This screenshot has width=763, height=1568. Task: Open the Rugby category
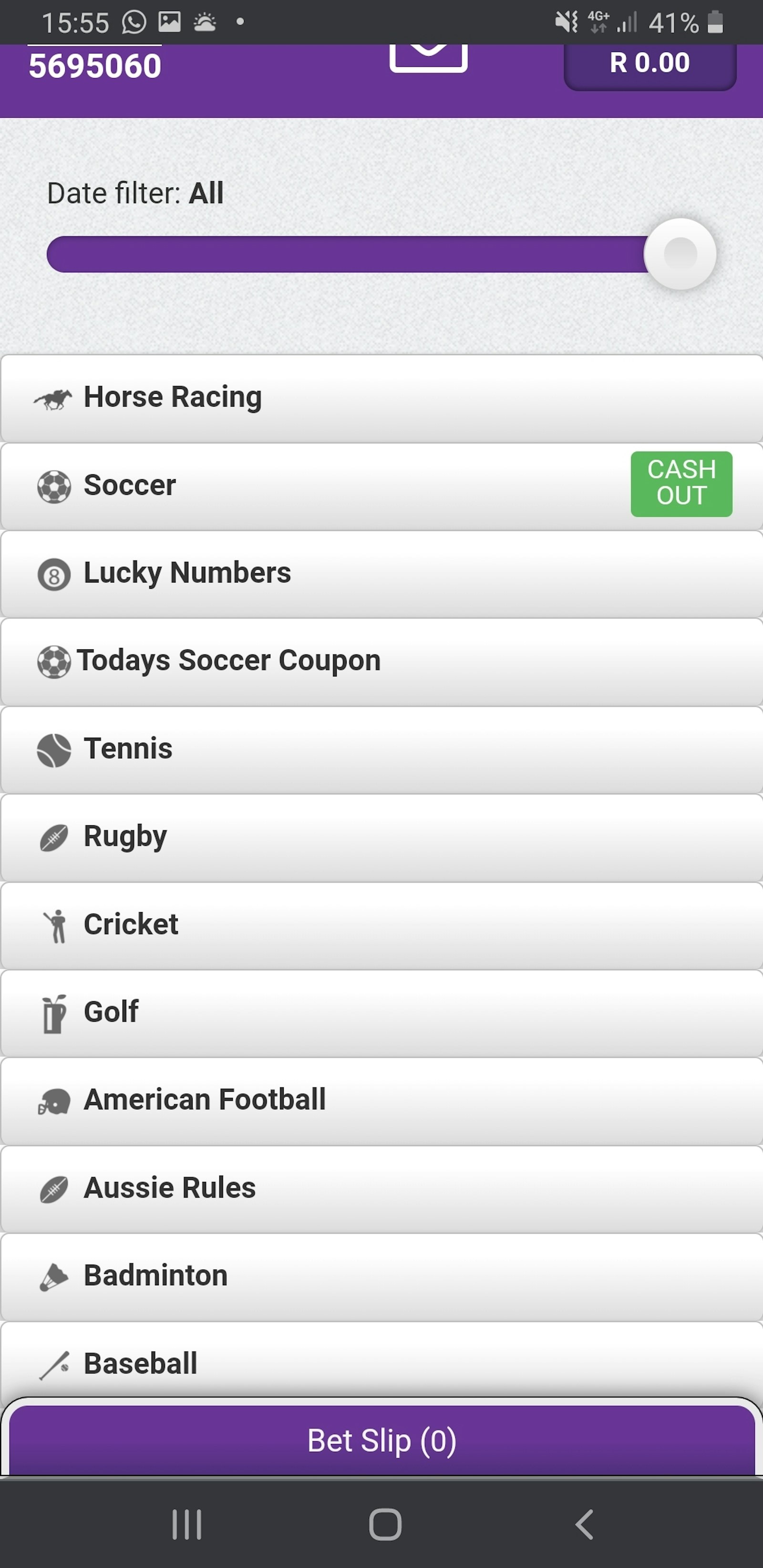(381, 837)
